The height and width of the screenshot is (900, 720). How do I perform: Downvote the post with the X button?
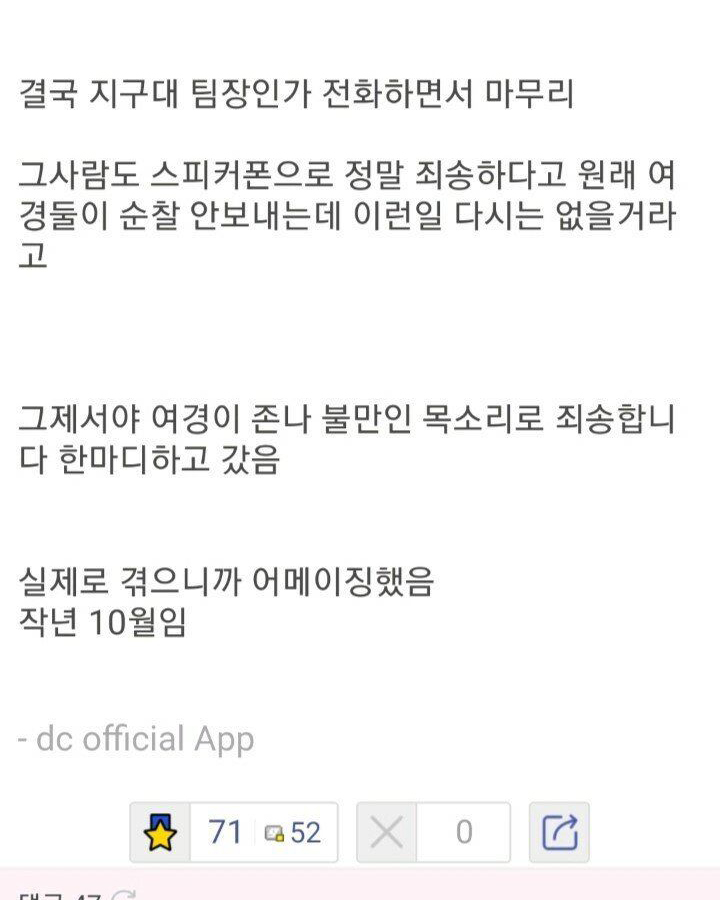(387, 832)
